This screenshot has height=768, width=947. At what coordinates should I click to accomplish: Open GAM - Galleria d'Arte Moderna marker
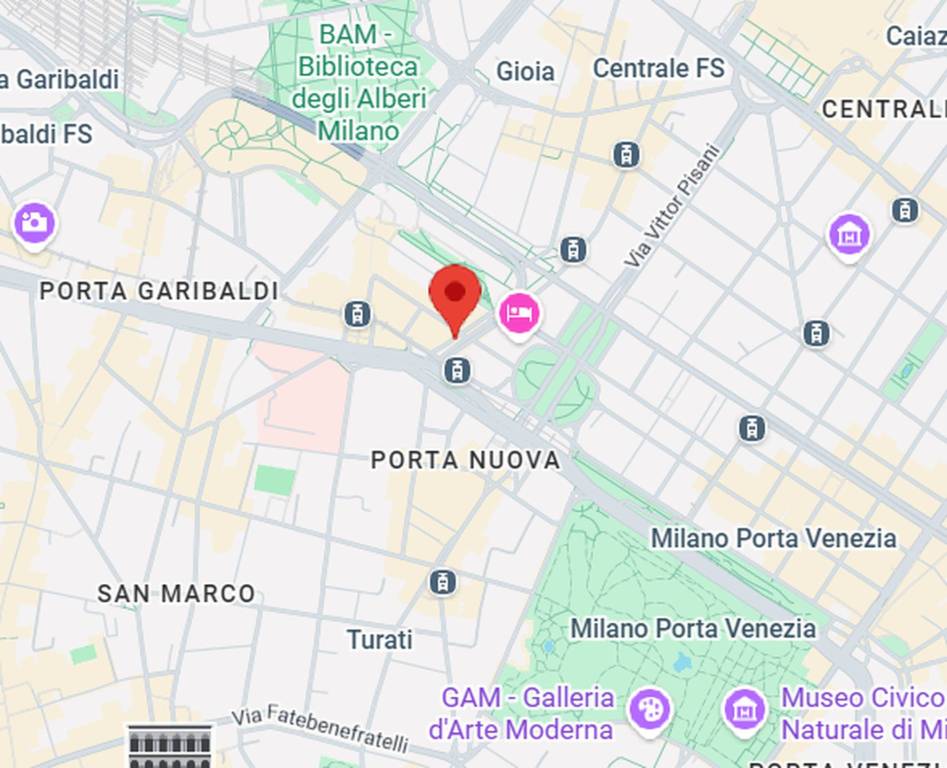(x=651, y=711)
